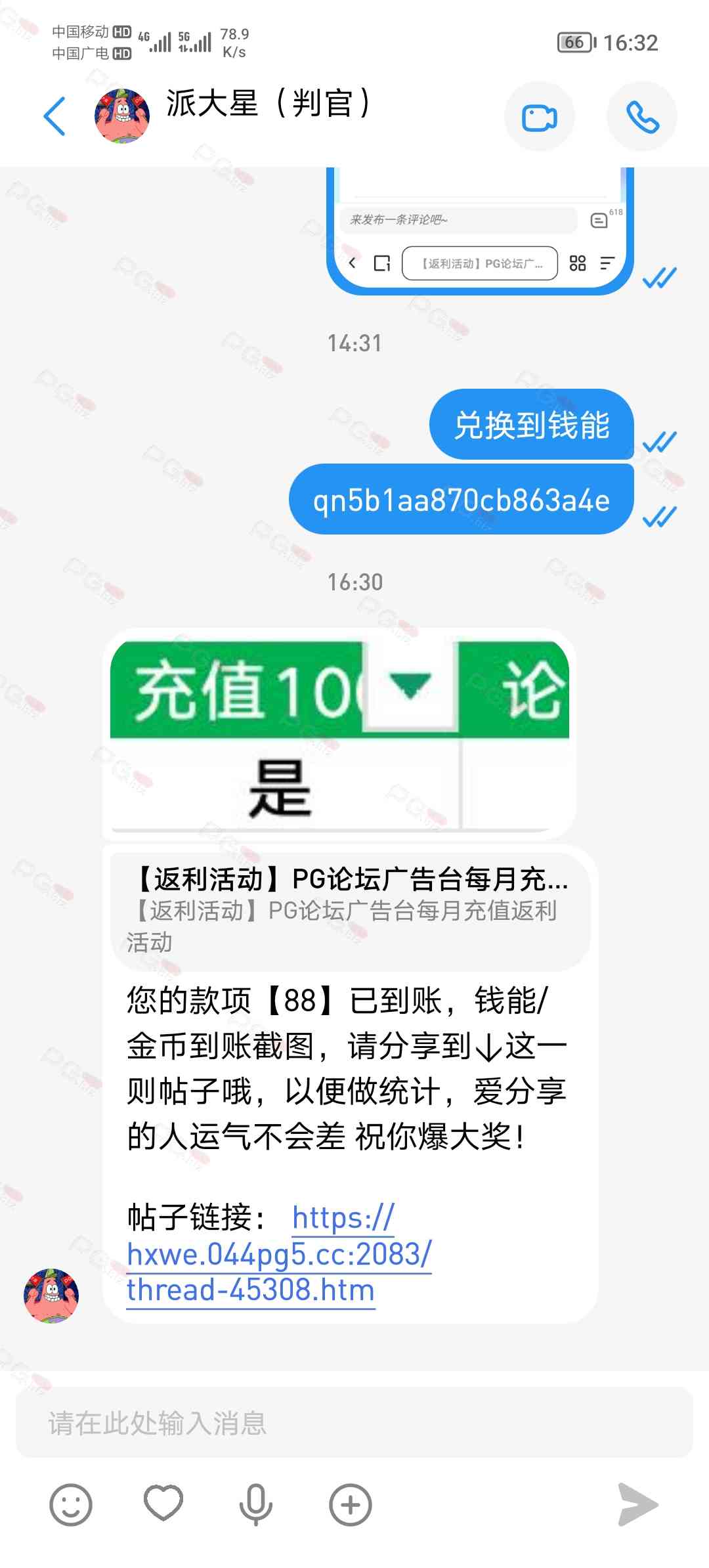Start a voice call with 派大星
This screenshot has height=1568, width=709.
coord(641,118)
